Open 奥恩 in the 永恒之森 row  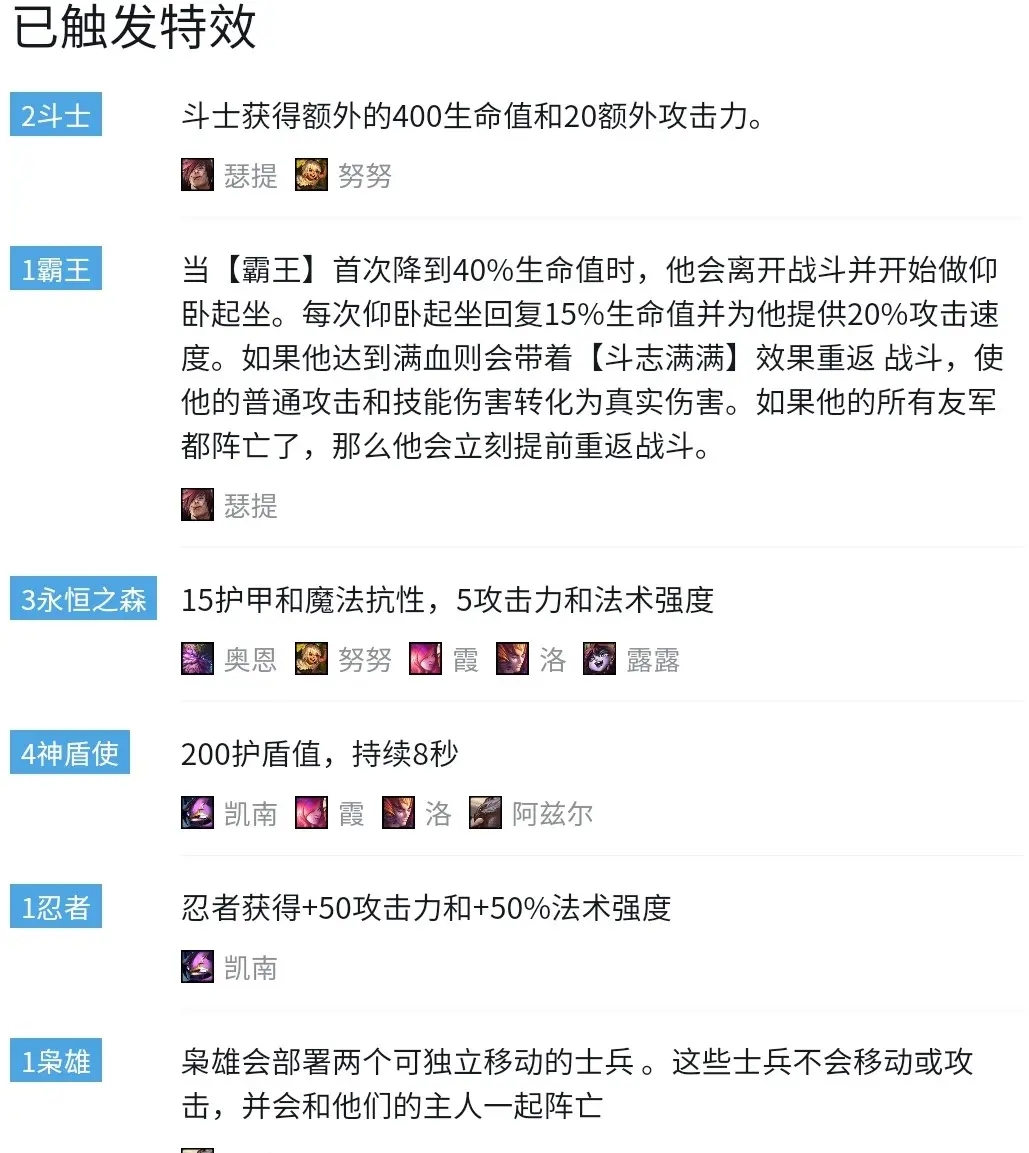(230, 660)
